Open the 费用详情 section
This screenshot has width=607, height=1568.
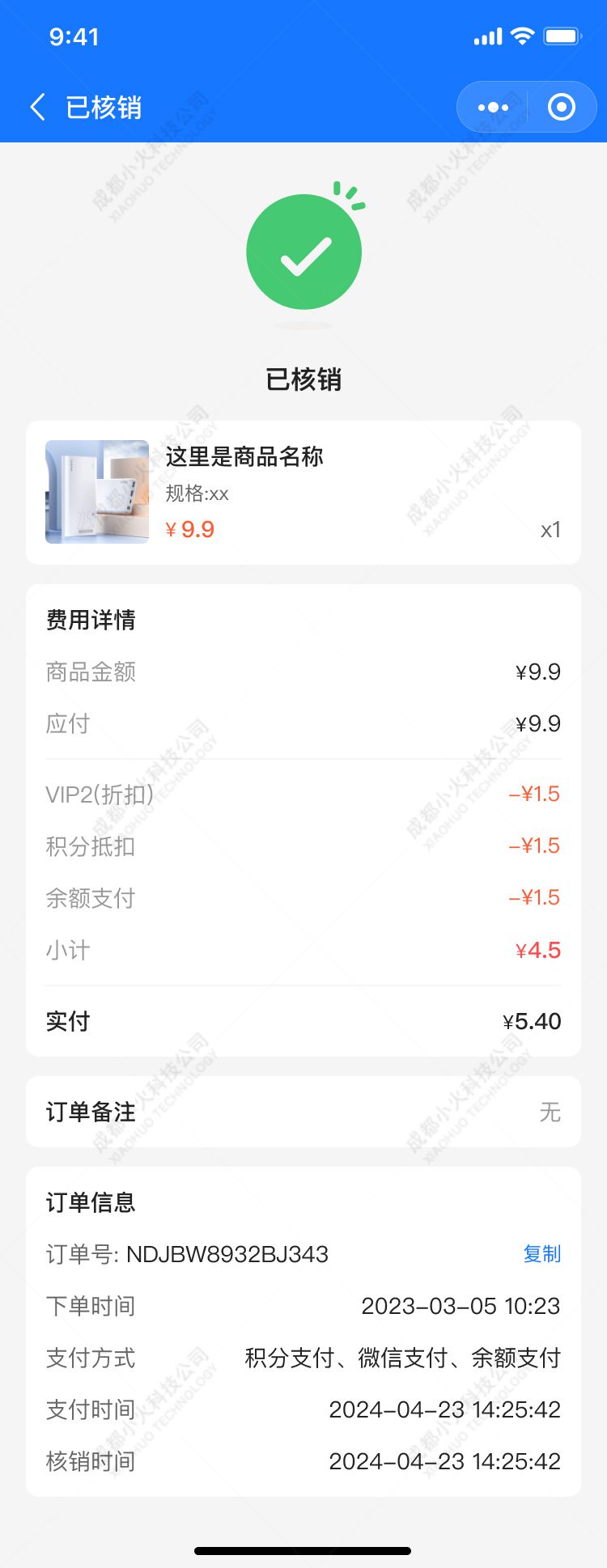(91, 620)
